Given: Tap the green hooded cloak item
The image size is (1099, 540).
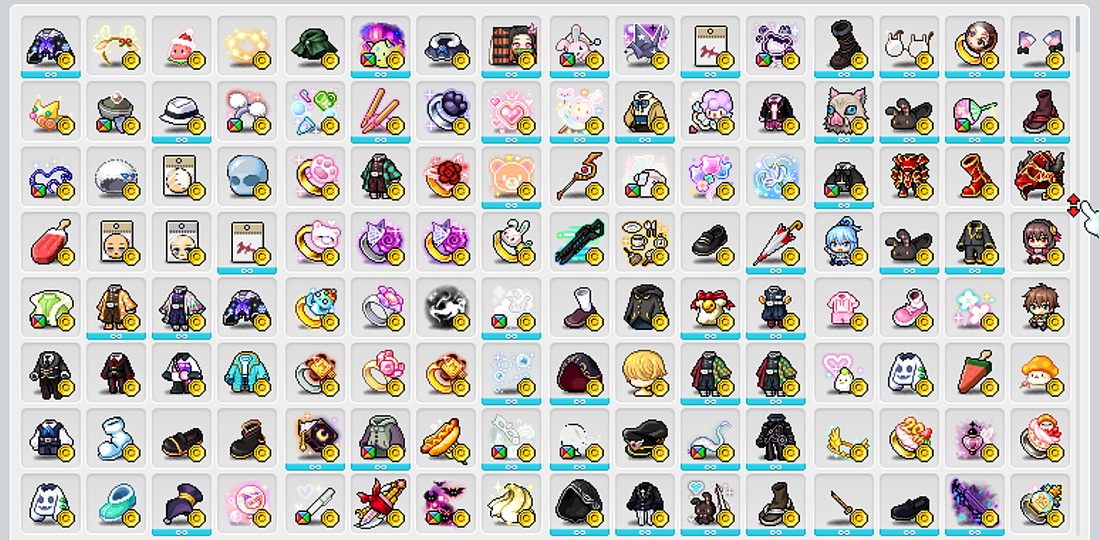Looking at the screenshot, I should coord(314,45).
